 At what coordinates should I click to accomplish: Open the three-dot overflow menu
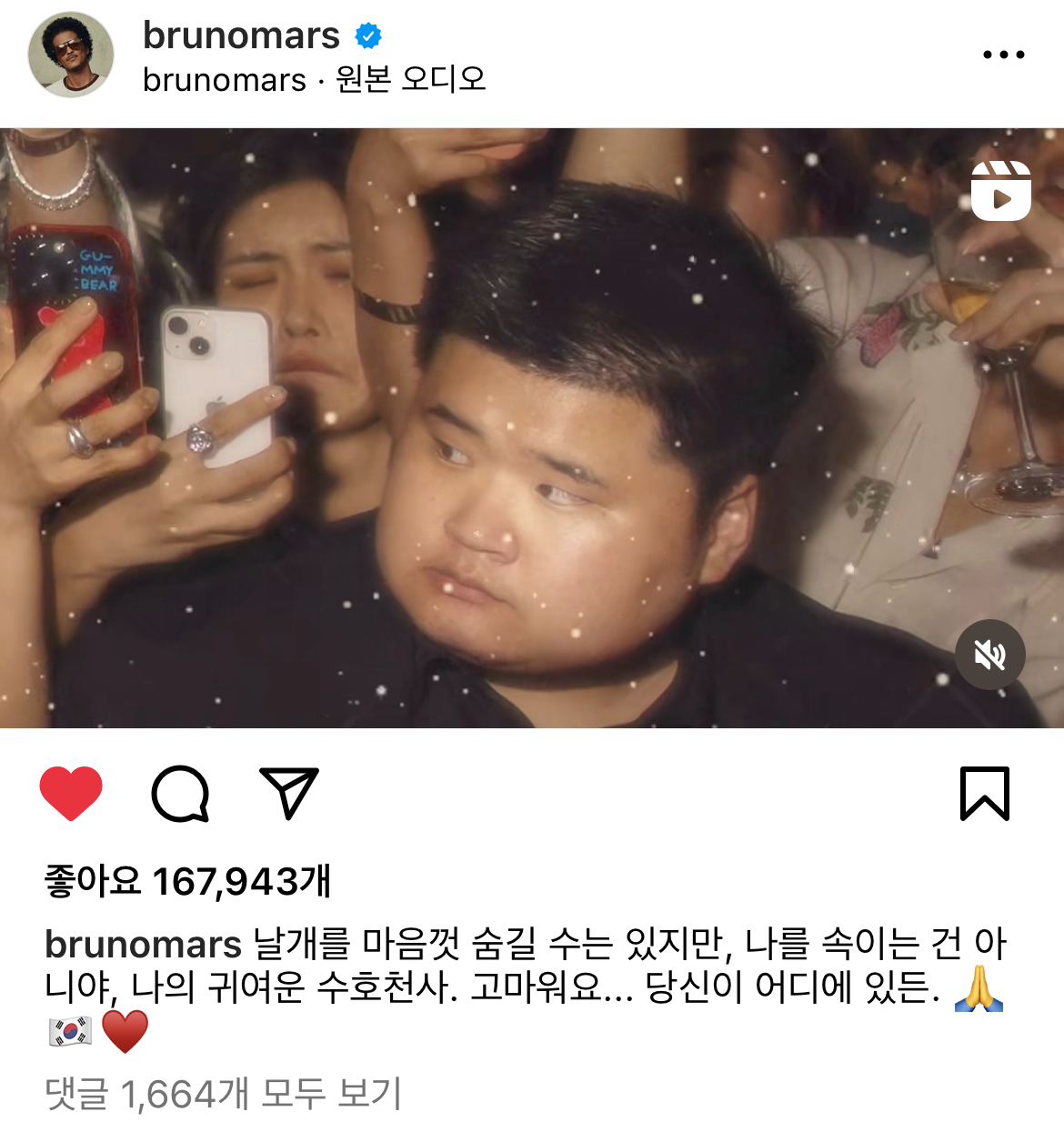(1003, 55)
